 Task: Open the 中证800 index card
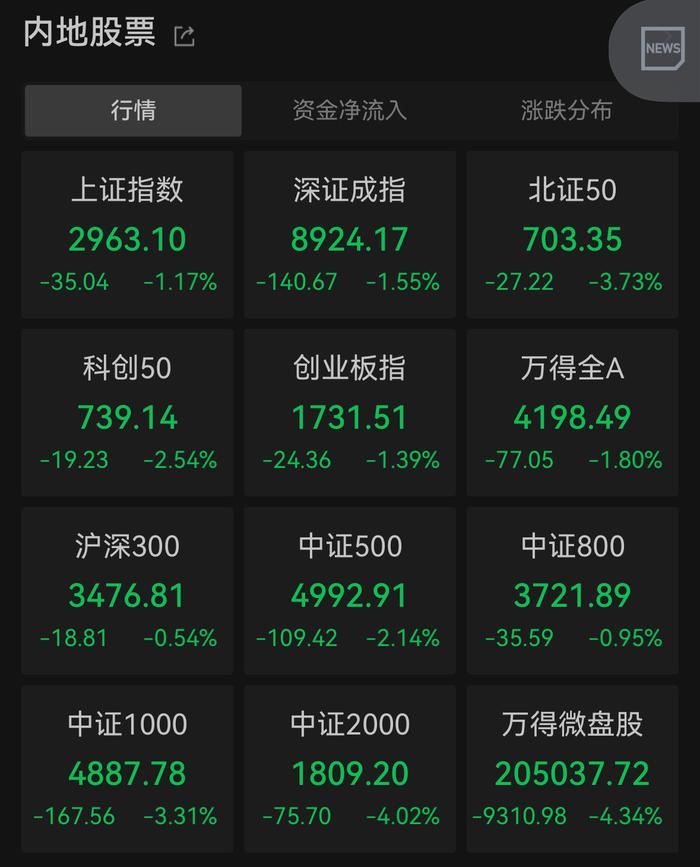[573, 591]
